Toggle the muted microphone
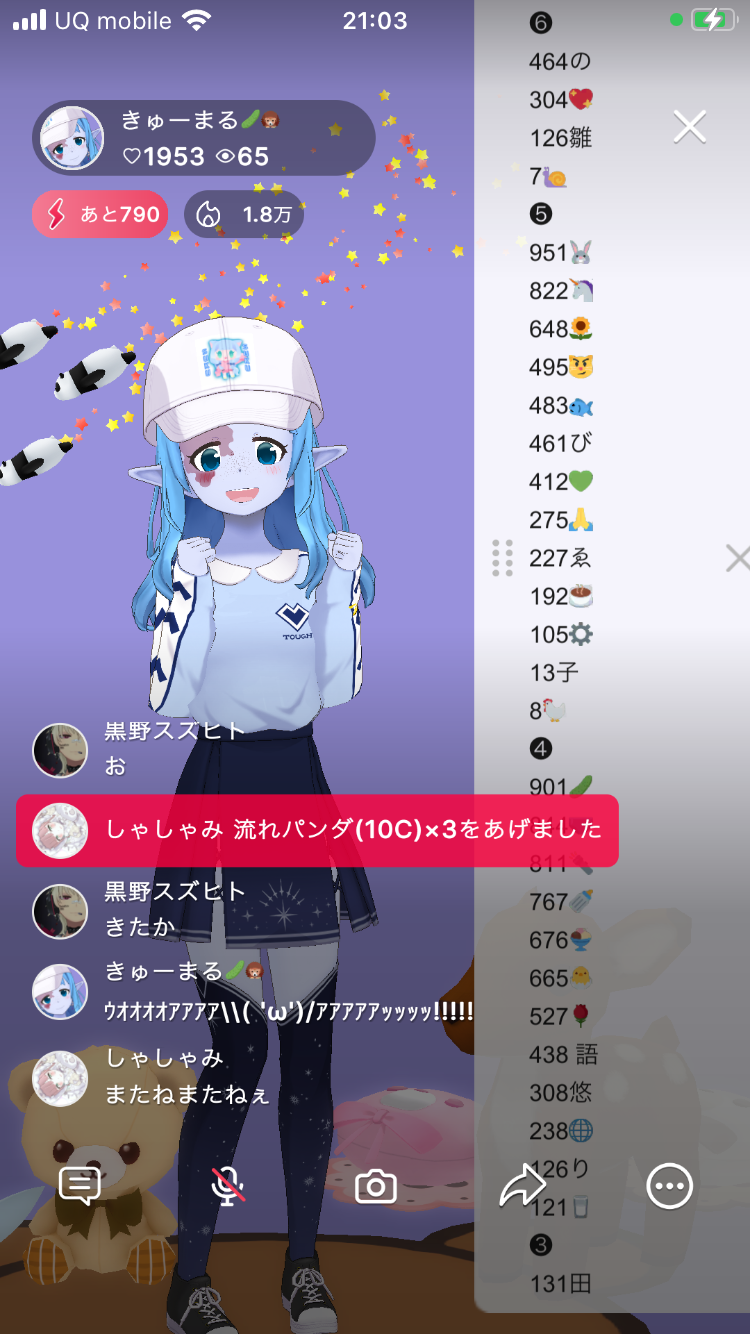Screen dimensions: 750x1334 click(x=228, y=1186)
